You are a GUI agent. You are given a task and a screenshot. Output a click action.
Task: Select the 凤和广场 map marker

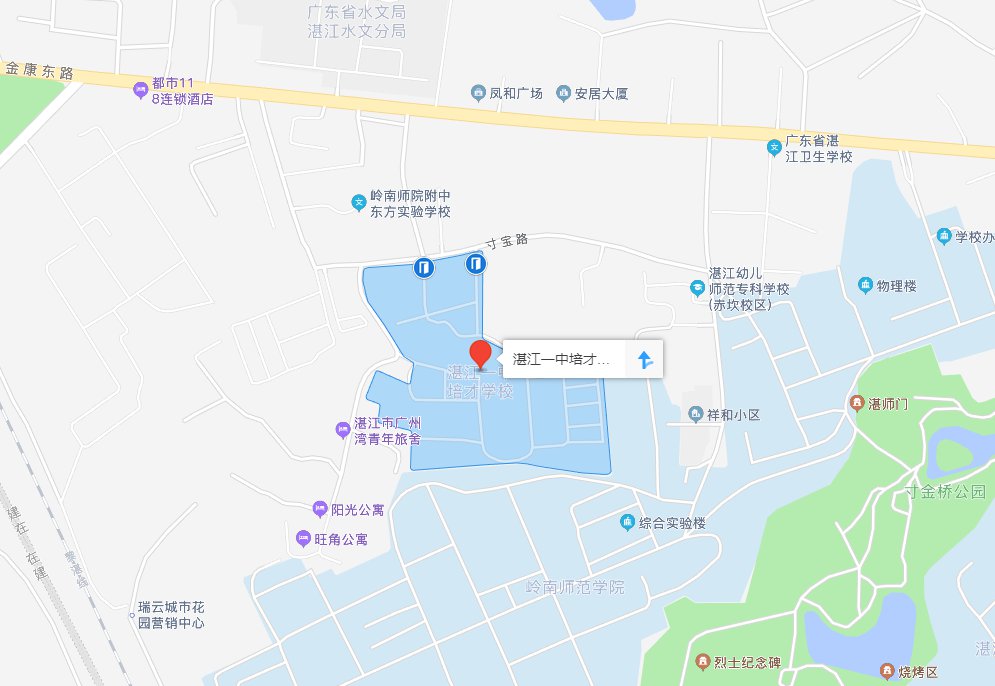point(478,94)
